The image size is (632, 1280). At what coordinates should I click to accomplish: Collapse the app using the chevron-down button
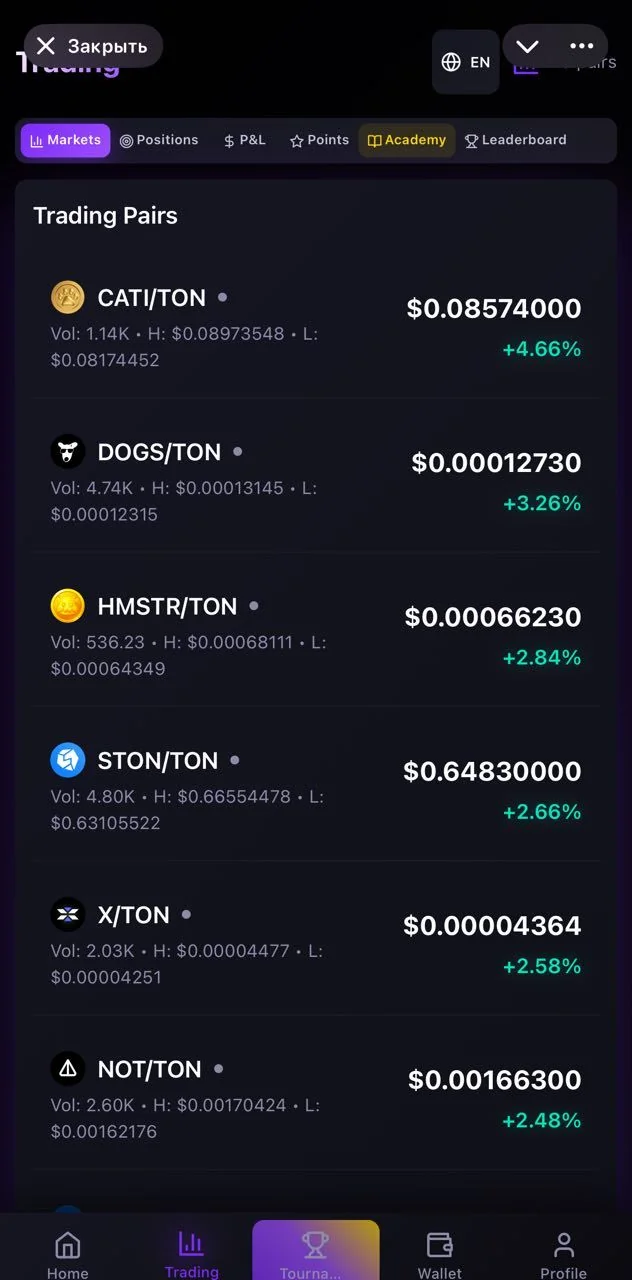click(528, 46)
